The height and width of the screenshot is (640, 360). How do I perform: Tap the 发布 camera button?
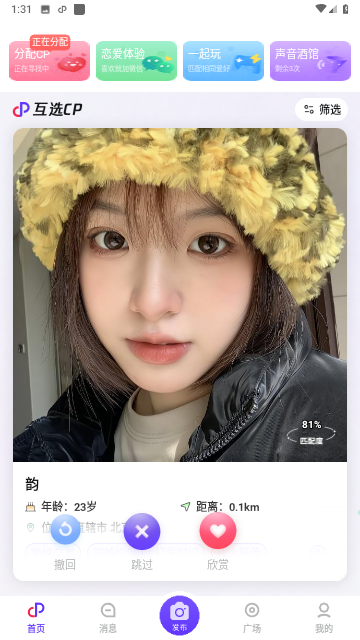pos(180,615)
